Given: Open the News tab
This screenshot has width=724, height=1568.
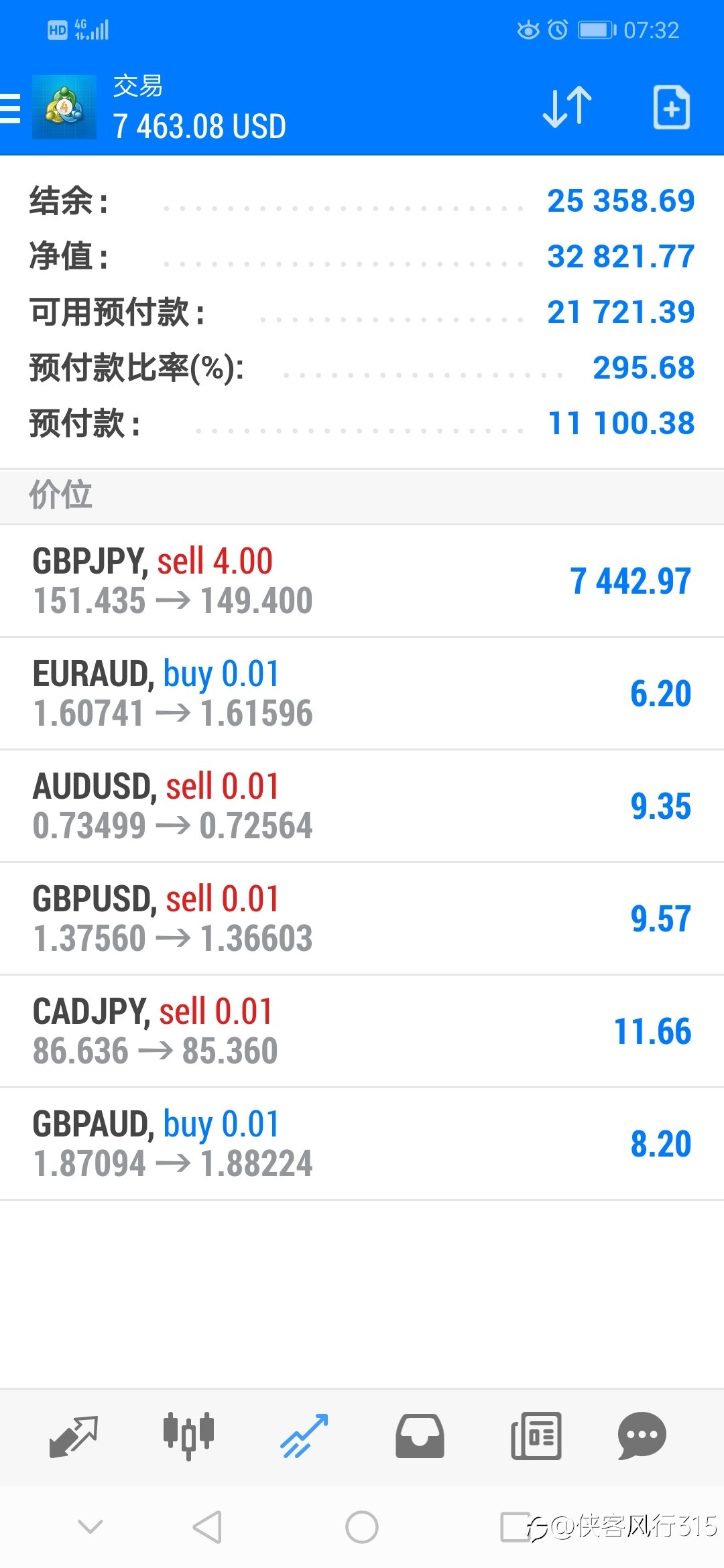Looking at the screenshot, I should [x=536, y=1435].
